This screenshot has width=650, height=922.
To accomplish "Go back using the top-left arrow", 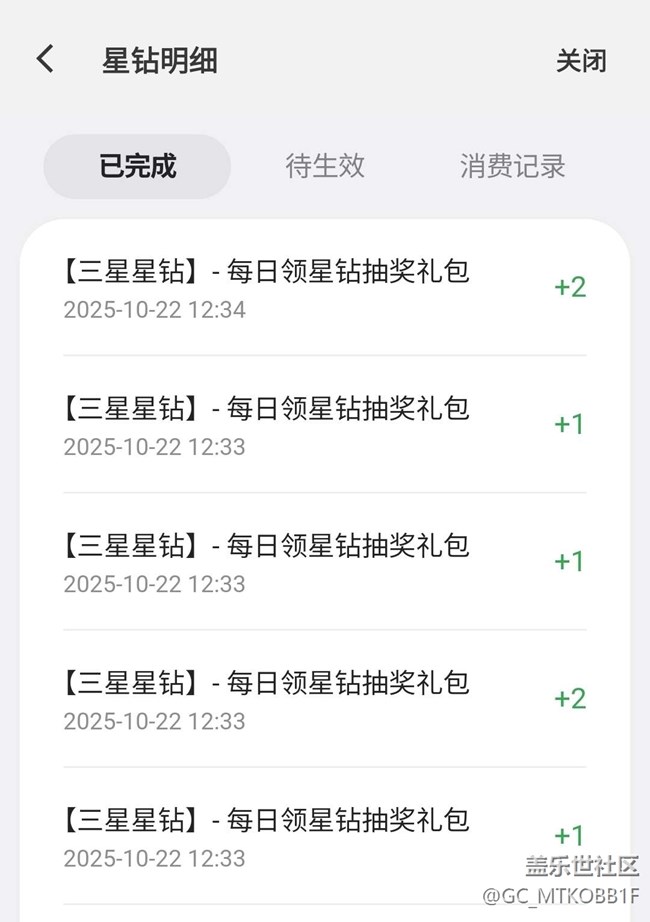I will pos(45,59).
